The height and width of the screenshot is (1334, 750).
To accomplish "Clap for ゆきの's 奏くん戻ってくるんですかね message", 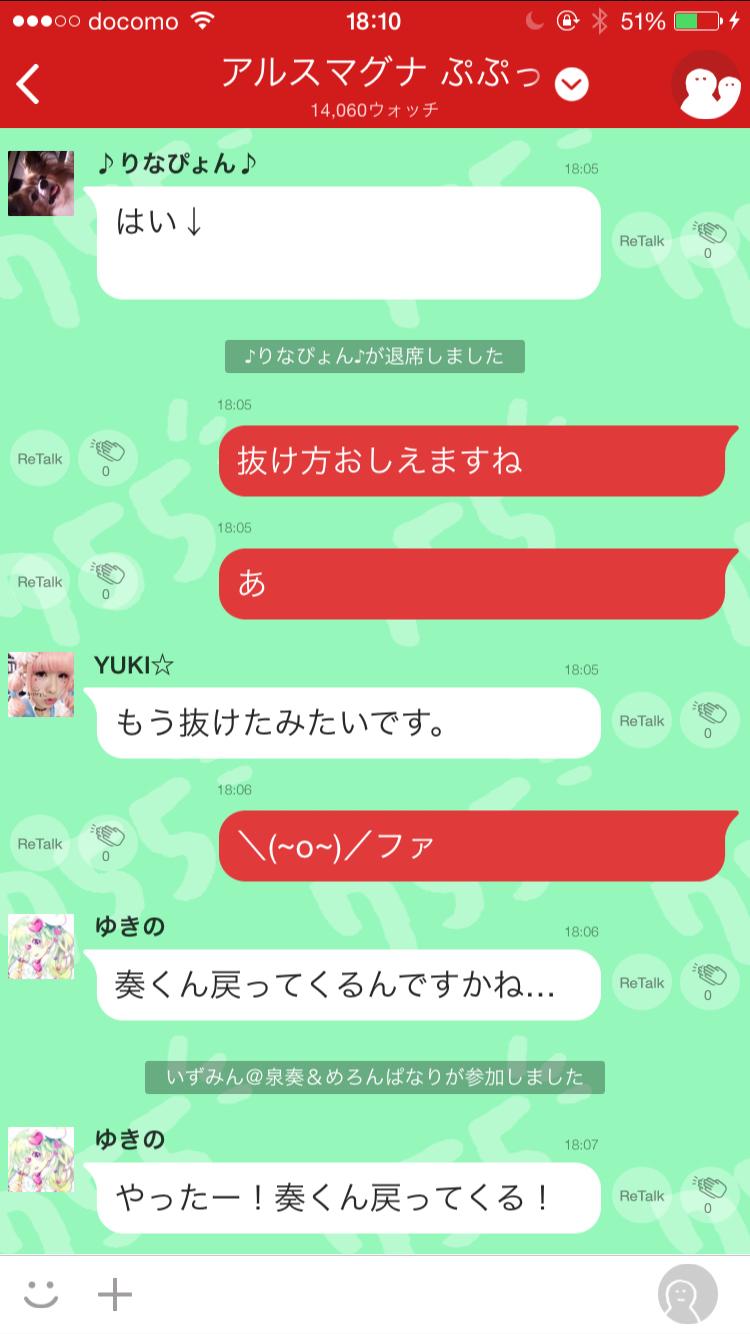I will (x=707, y=981).
